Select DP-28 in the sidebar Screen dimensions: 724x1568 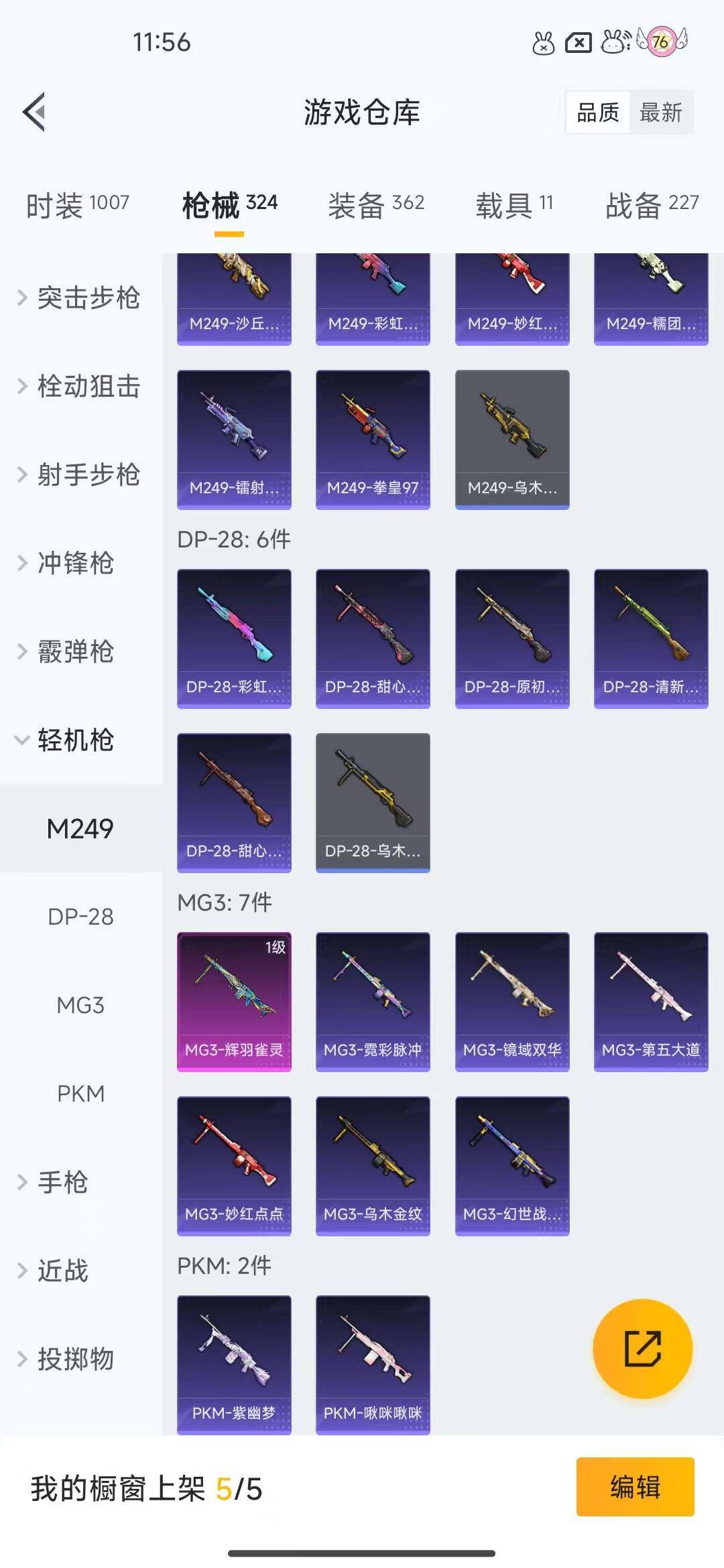click(x=80, y=917)
